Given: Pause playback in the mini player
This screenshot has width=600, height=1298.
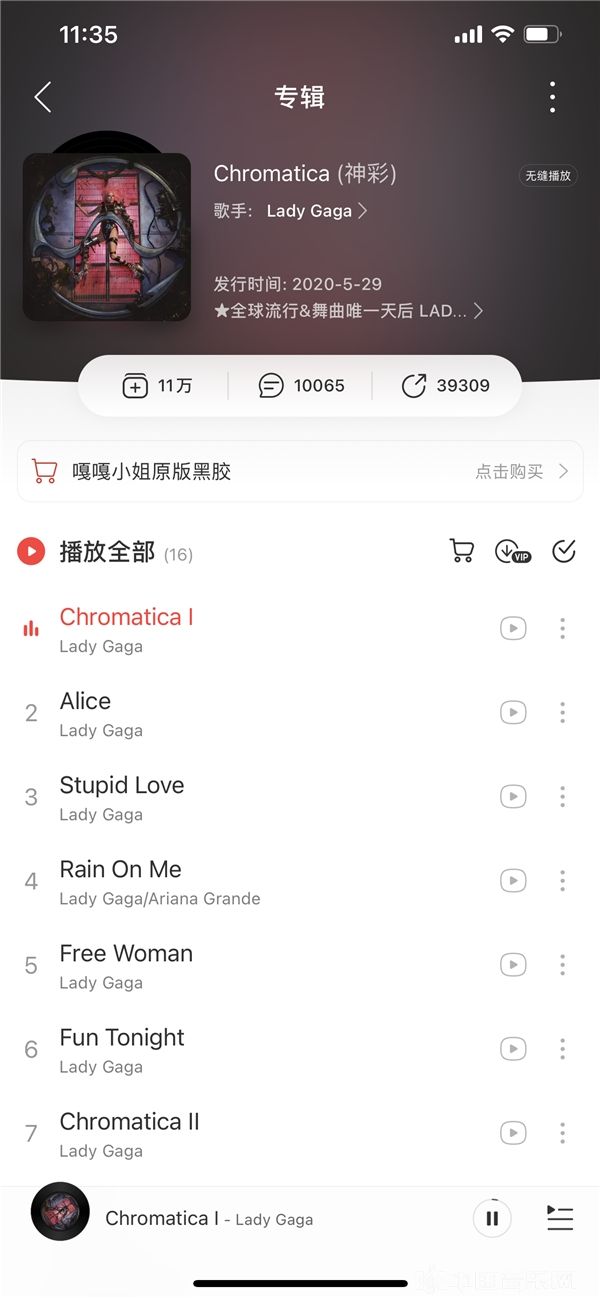Looking at the screenshot, I should tap(492, 1218).
